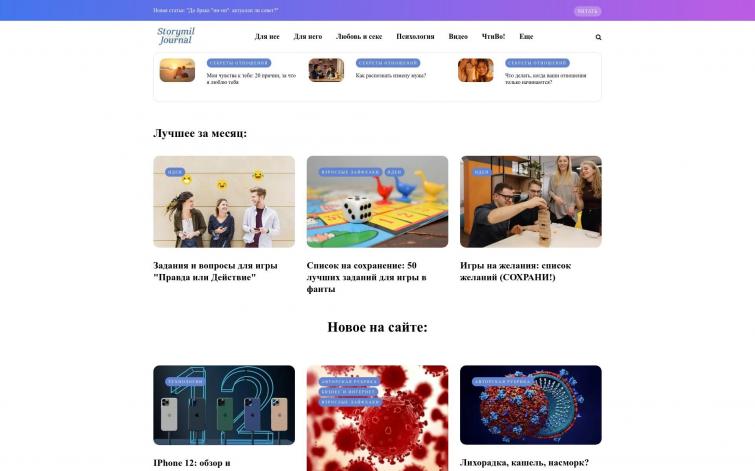Open the search icon in header
Image resolution: width=755 pixels, height=471 pixels.
click(598, 37)
